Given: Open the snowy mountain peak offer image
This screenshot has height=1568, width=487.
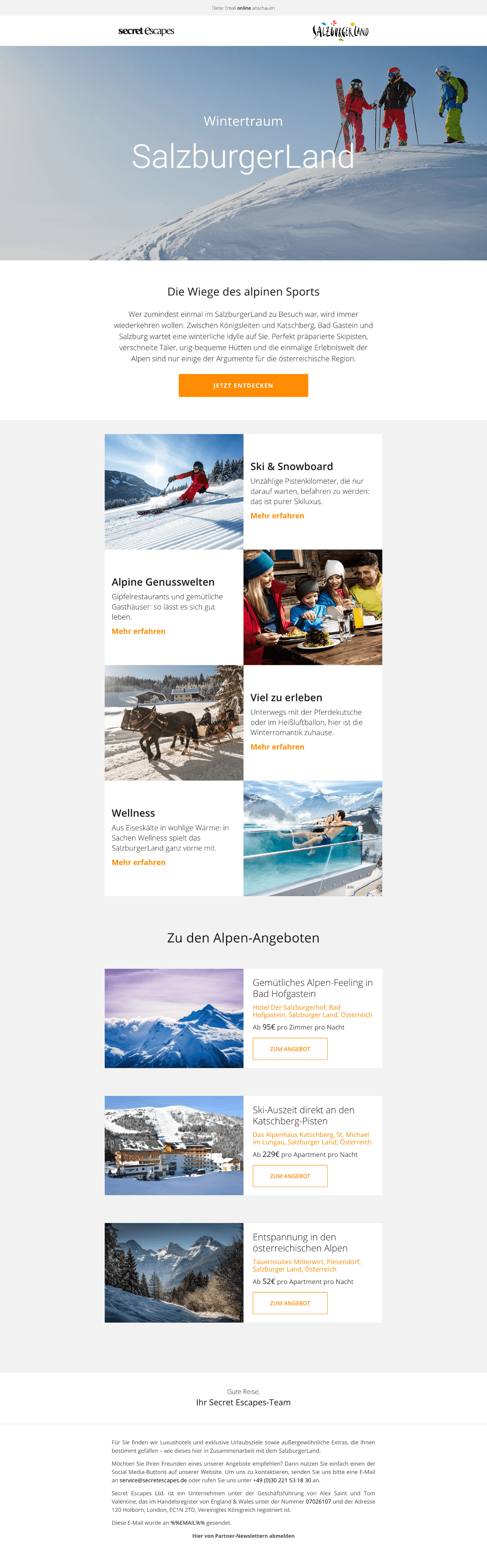Looking at the screenshot, I should click(174, 1018).
